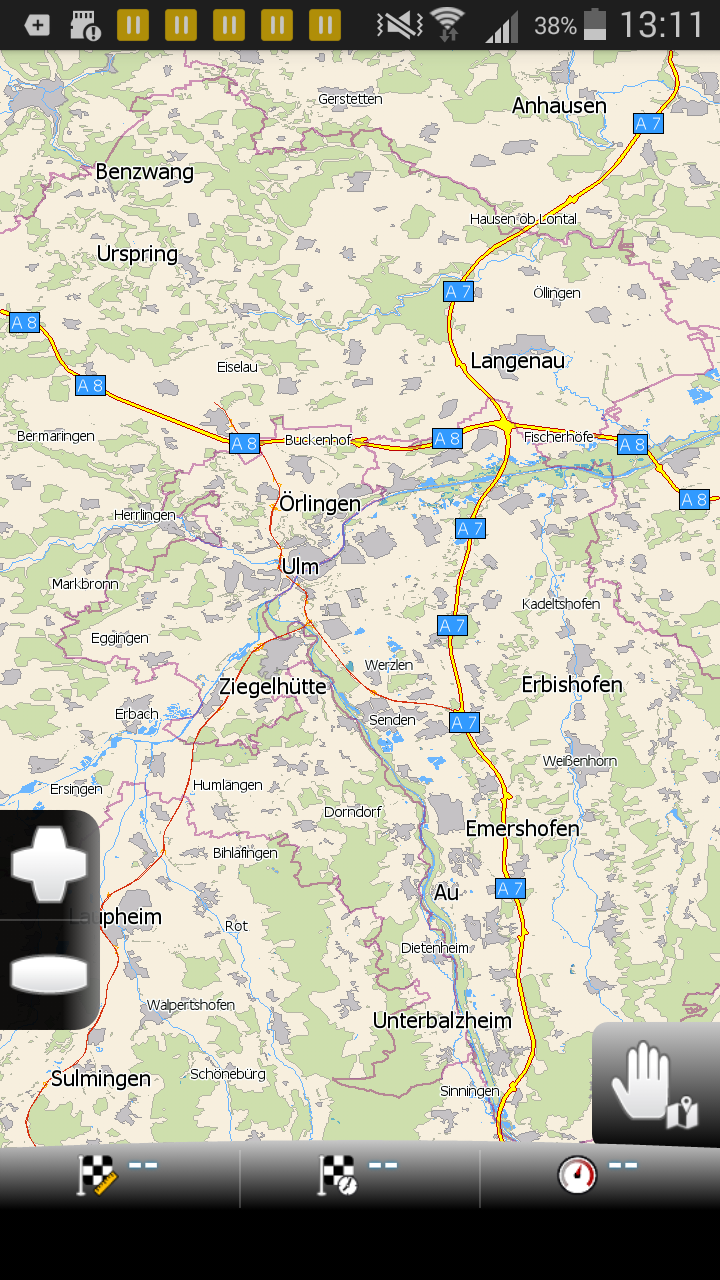Open the distance to destination panel
This screenshot has width=720, height=1280.
[x=119, y=1174]
